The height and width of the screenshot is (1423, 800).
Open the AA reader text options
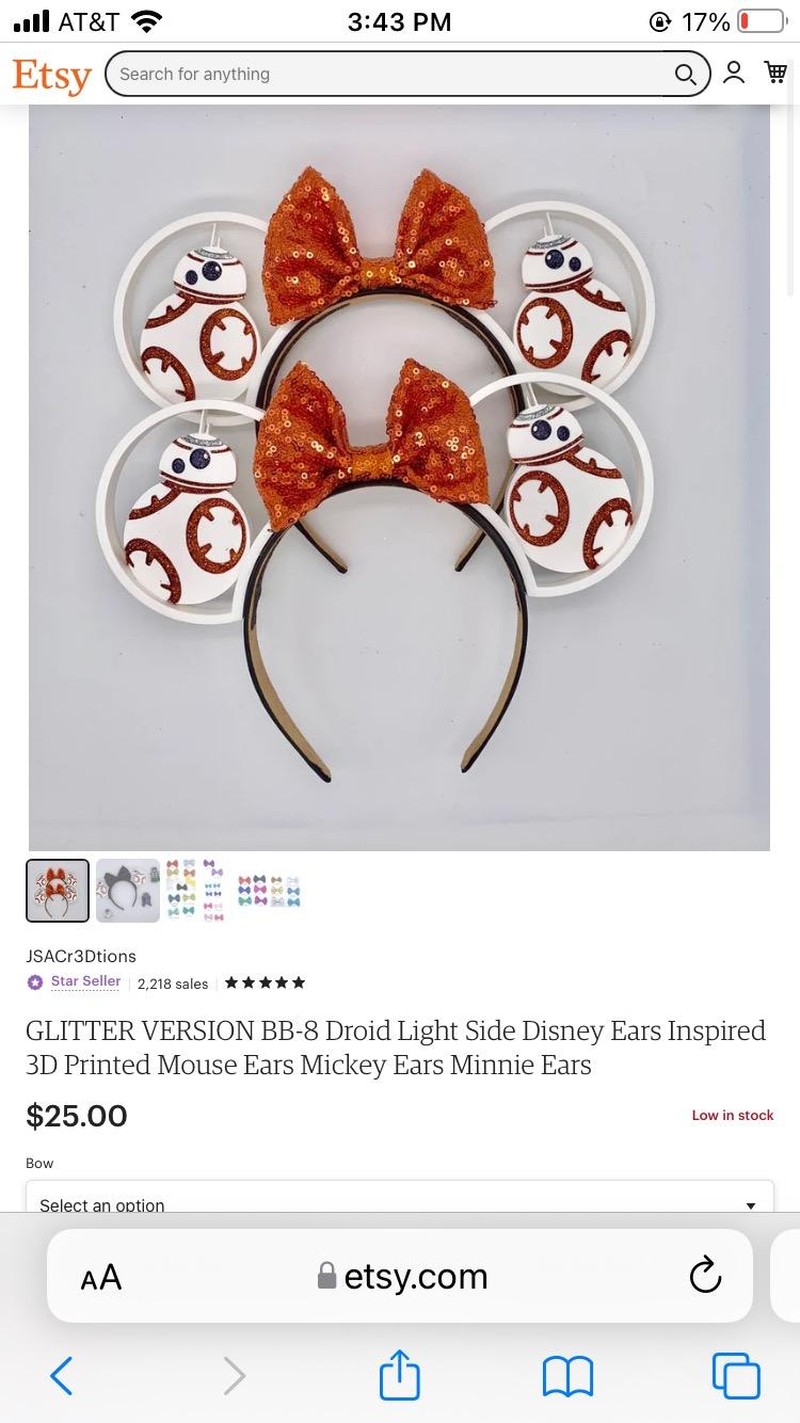click(x=101, y=1277)
